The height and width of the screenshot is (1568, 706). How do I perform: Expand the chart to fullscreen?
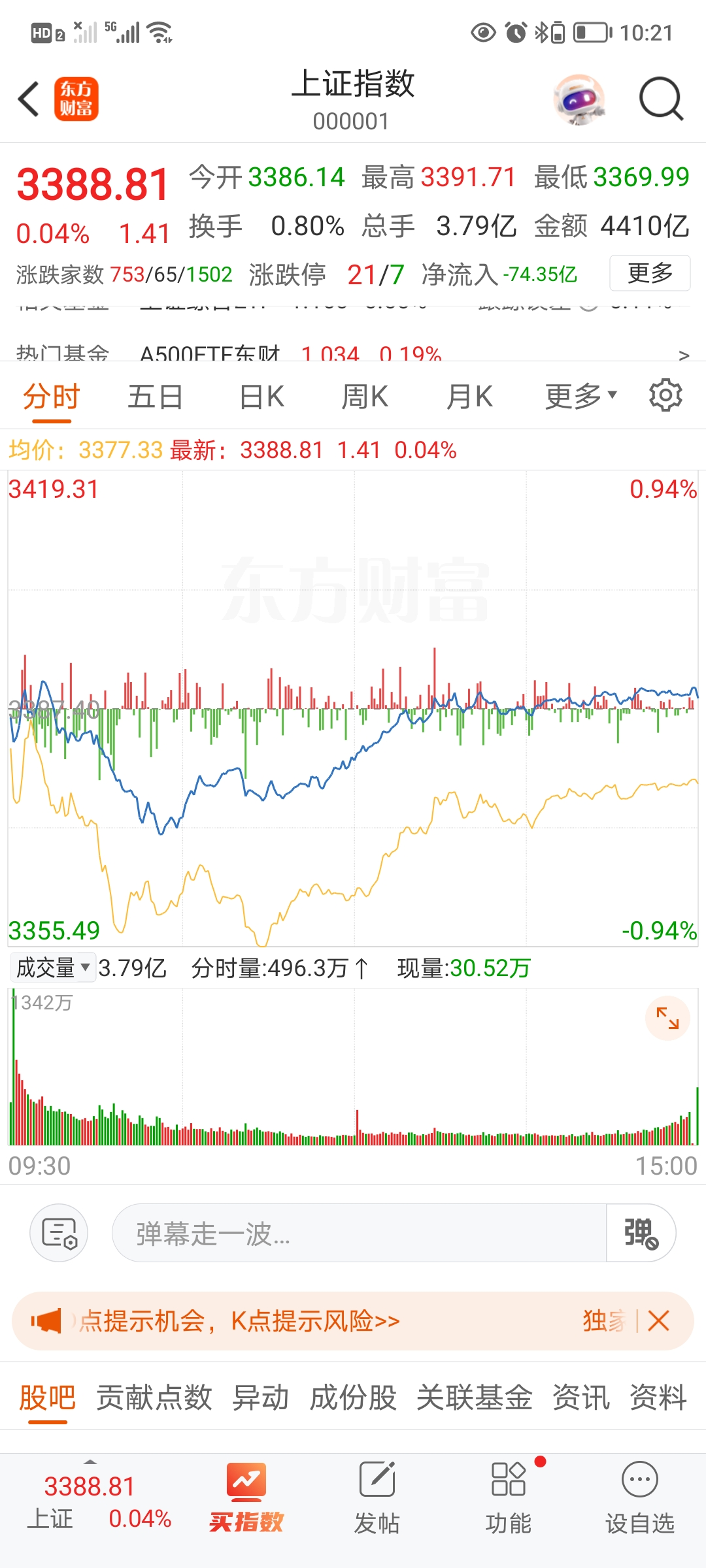pos(667,1018)
